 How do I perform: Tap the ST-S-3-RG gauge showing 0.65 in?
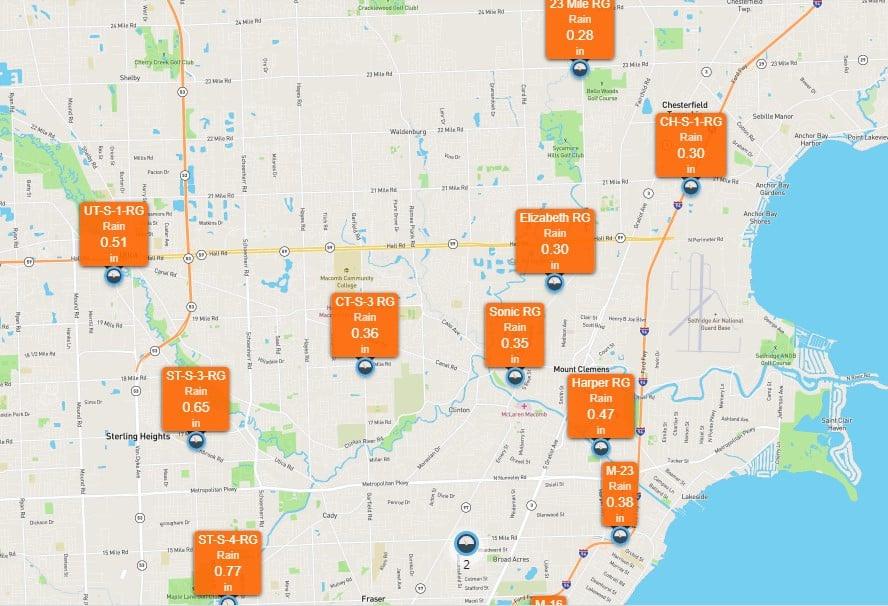click(x=195, y=399)
